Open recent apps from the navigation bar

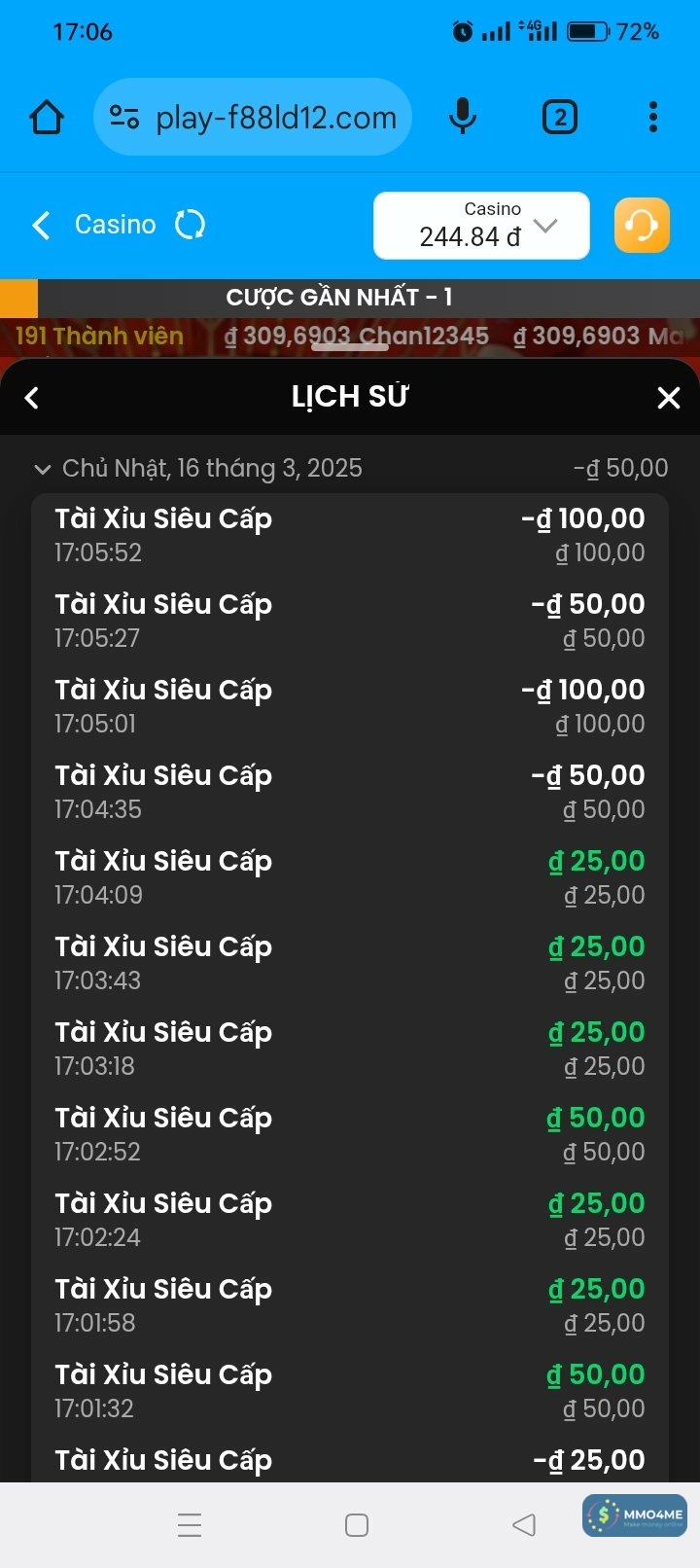(x=191, y=1525)
